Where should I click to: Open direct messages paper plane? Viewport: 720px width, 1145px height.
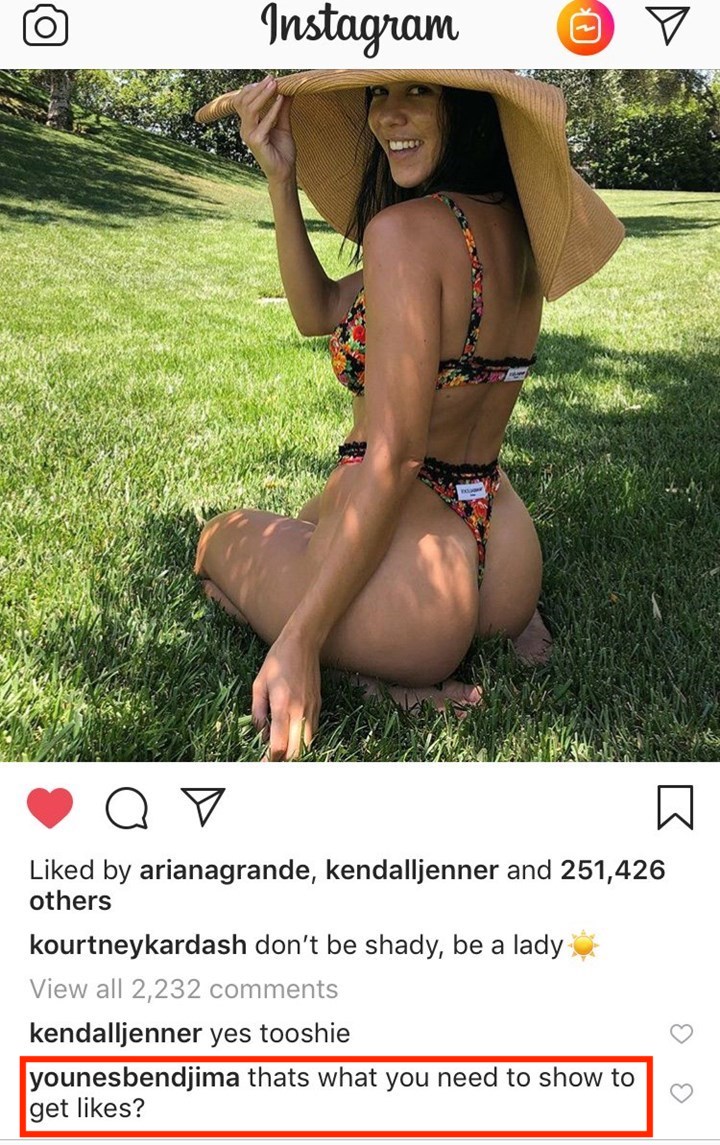pyautogui.click(x=667, y=24)
